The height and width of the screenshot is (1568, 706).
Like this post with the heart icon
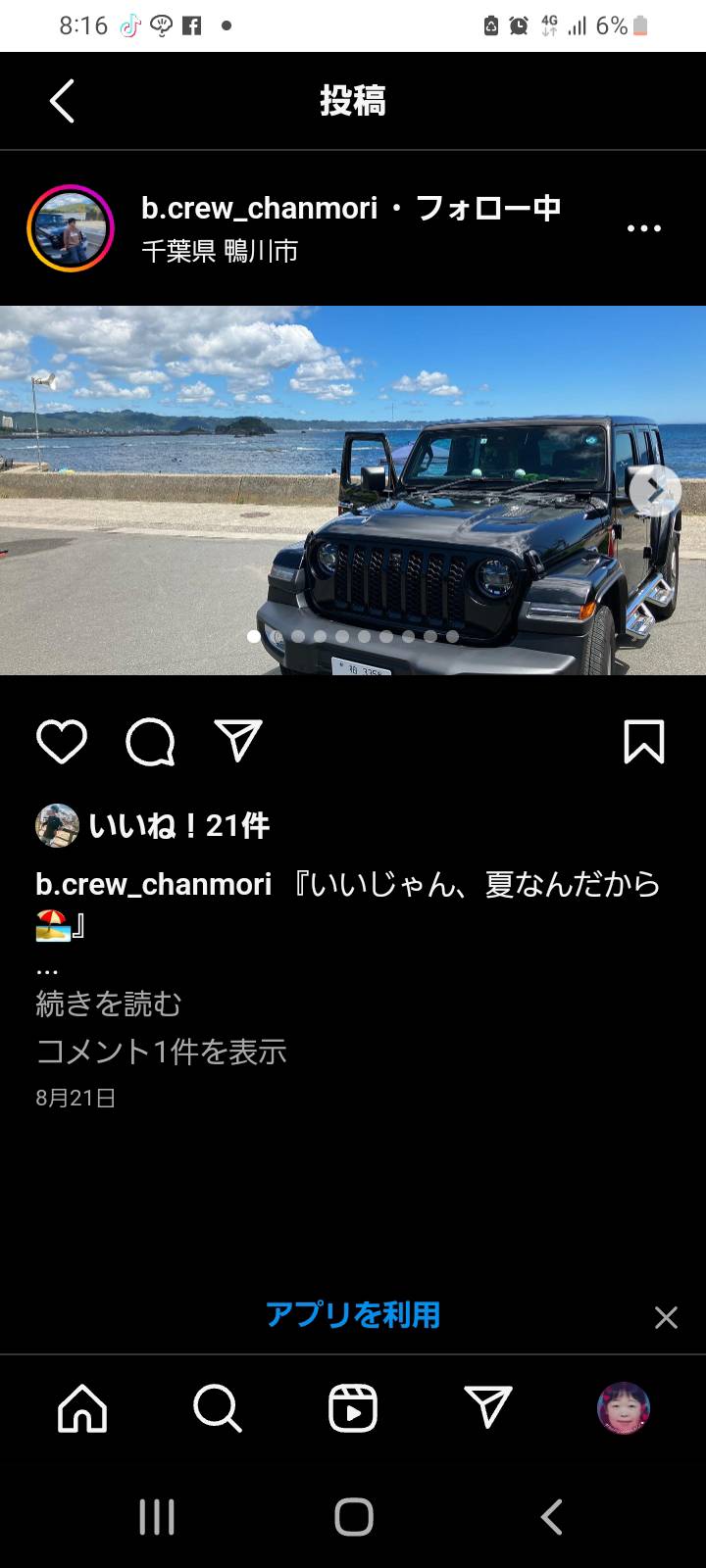[62, 742]
